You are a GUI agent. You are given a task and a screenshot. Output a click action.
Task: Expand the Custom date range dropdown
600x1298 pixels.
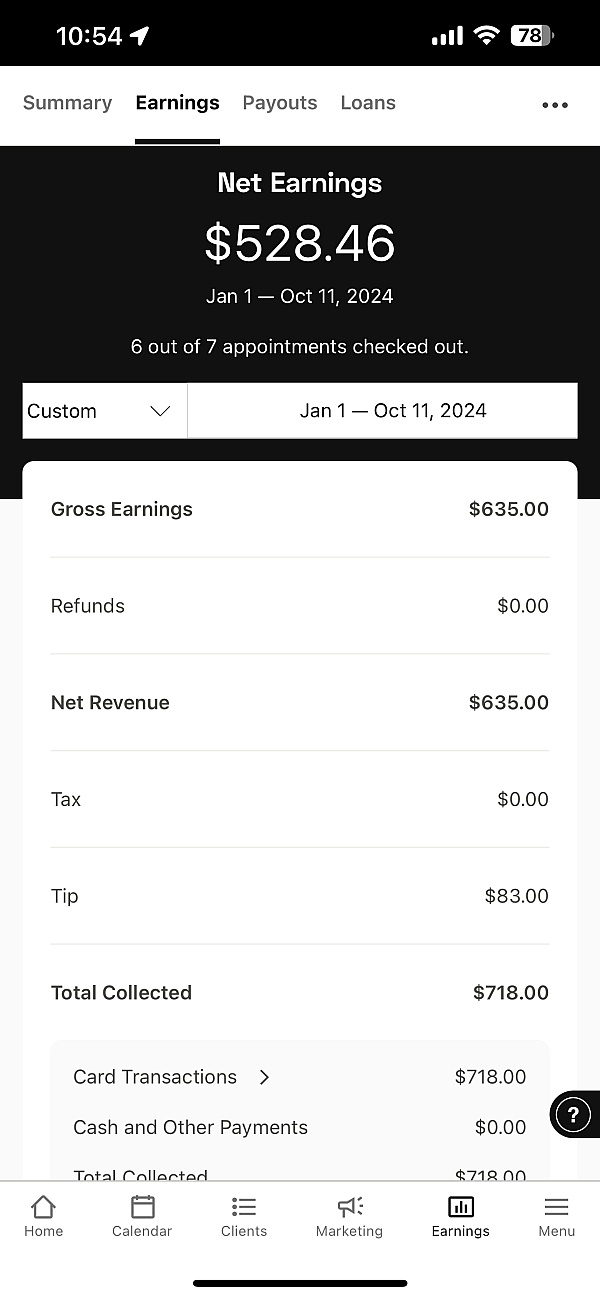pyautogui.click(x=104, y=411)
